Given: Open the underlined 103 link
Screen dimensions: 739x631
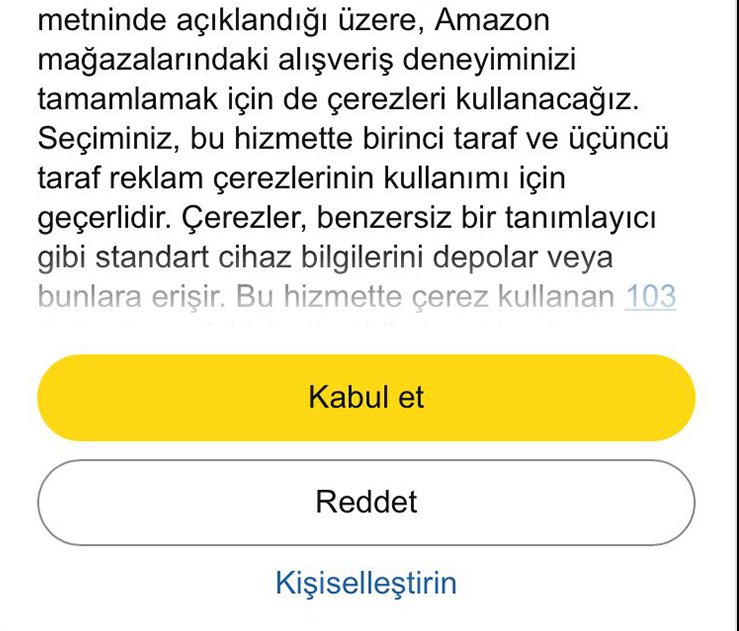Looking at the screenshot, I should 651,297.
